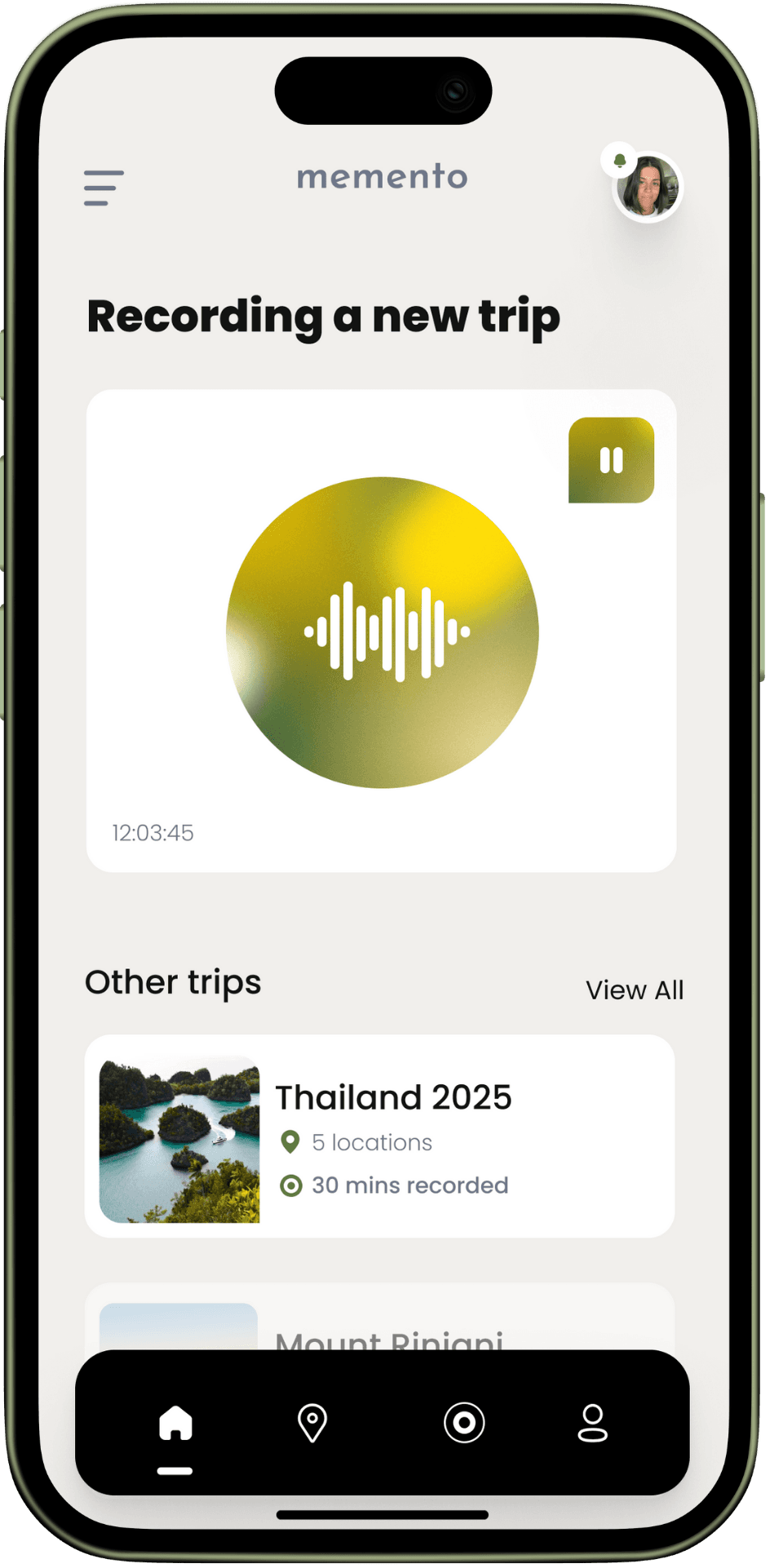This screenshot has width=770, height=1568.
Task: Tap the location pin icon on Thailand 2025
Action: click(291, 1142)
